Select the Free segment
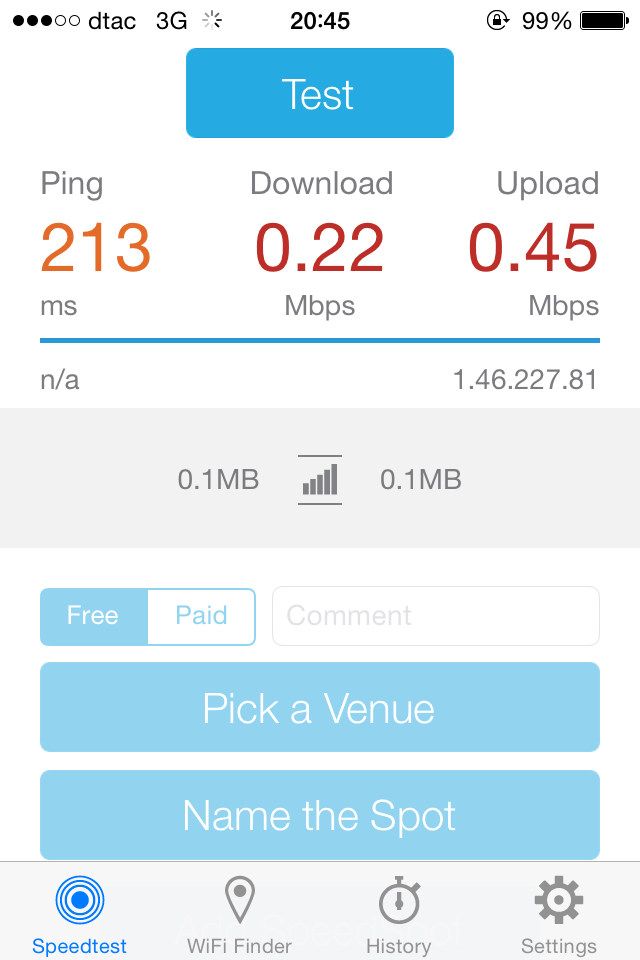Image resolution: width=640 pixels, height=960 pixels. pos(94,616)
